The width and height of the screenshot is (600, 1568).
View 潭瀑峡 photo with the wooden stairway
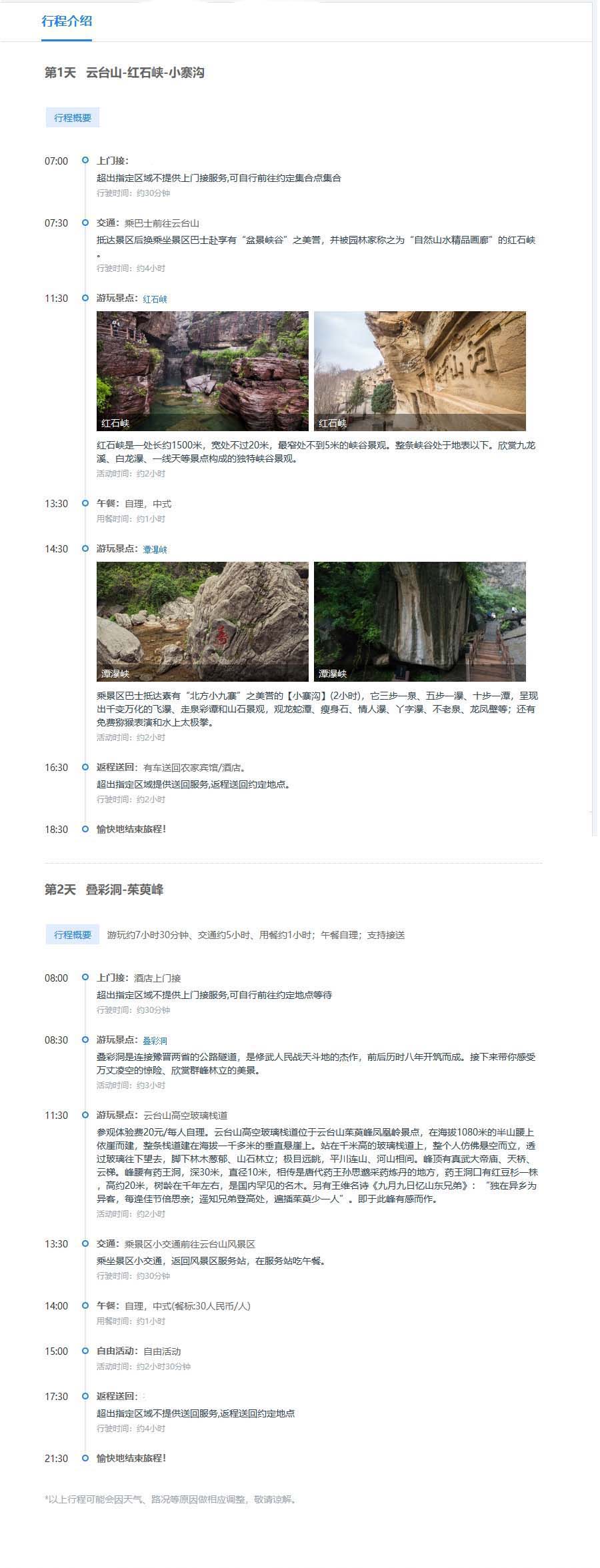(x=419, y=621)
